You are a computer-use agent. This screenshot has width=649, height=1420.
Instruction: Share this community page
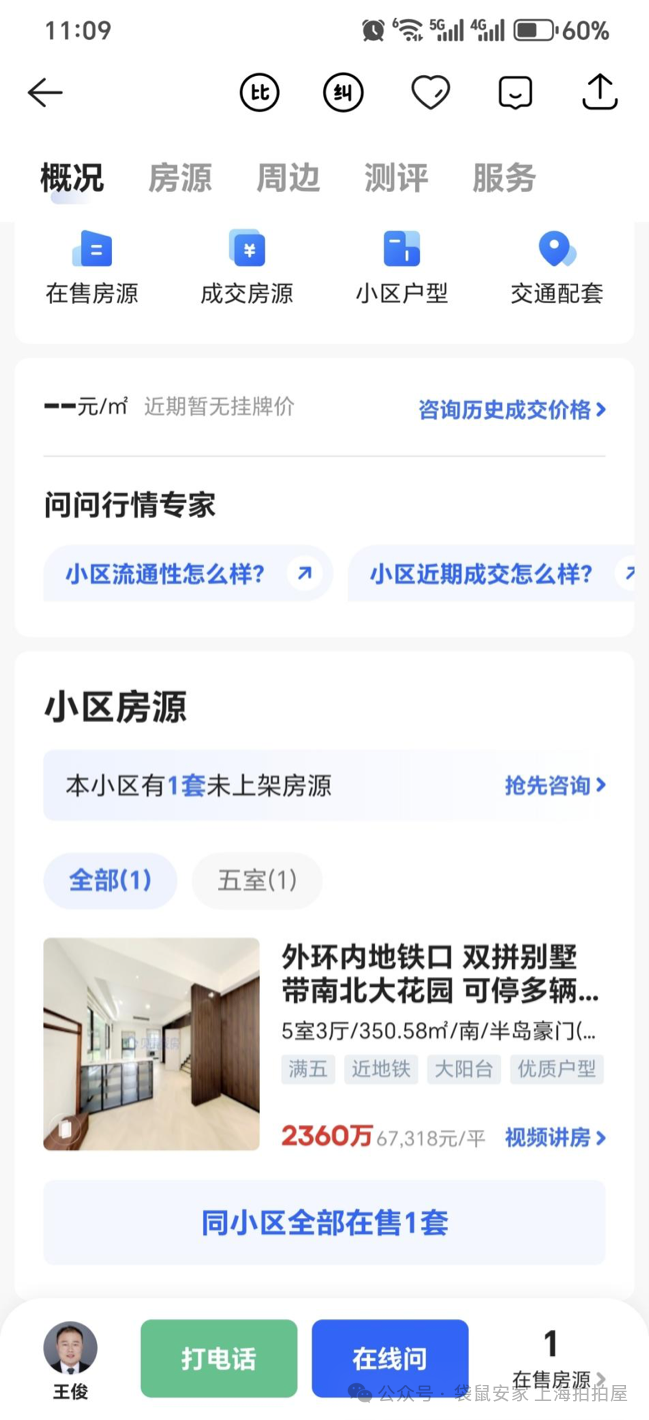click(599, 92)
